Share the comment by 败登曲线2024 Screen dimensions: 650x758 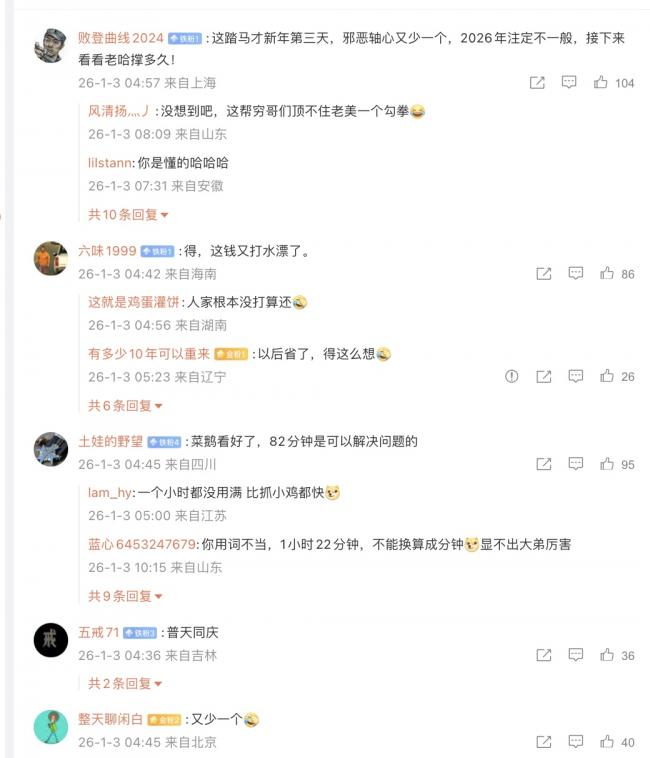537,83
